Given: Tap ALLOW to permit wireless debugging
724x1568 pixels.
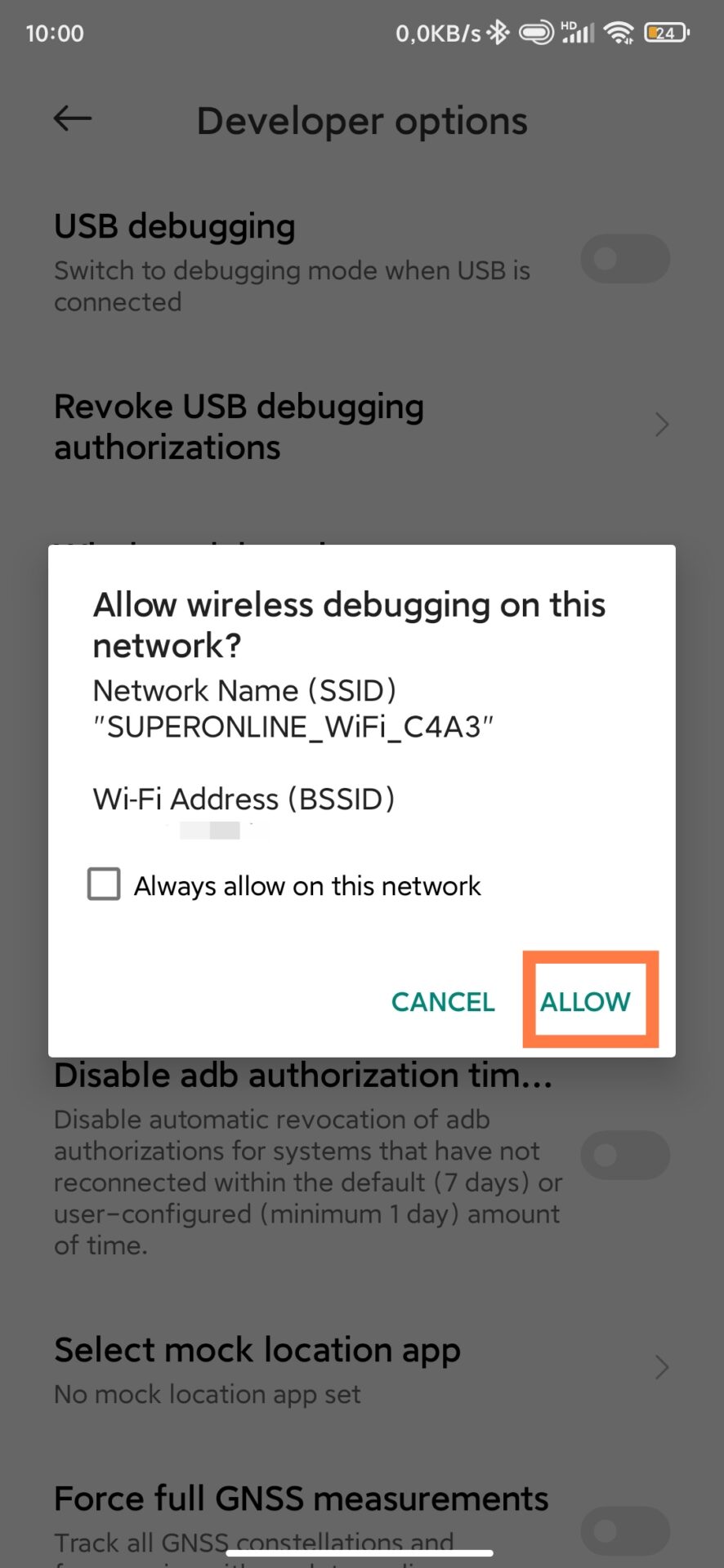Looking at the screenshot, I should click(585, 1001).
